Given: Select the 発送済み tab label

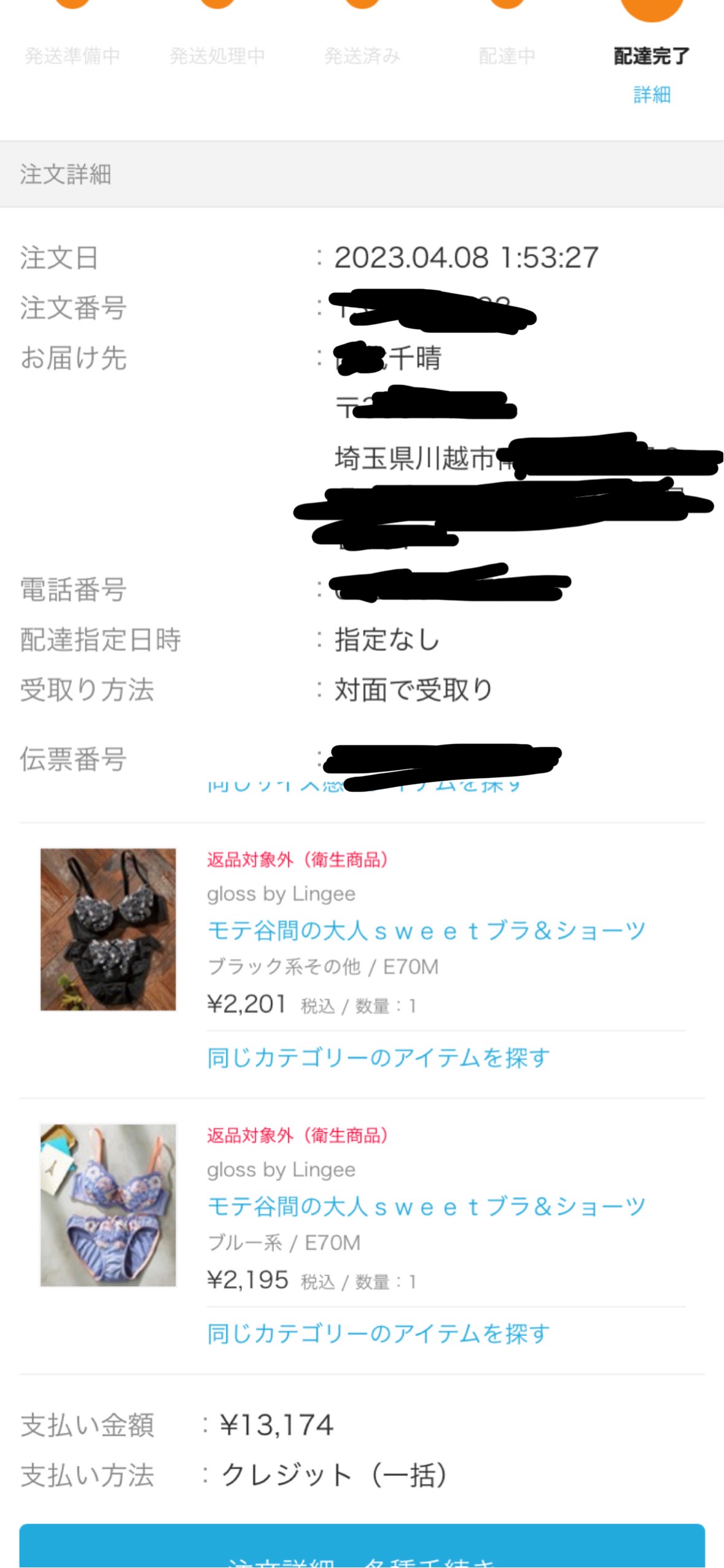Looking at the screenshot, I should coord(362,55).
